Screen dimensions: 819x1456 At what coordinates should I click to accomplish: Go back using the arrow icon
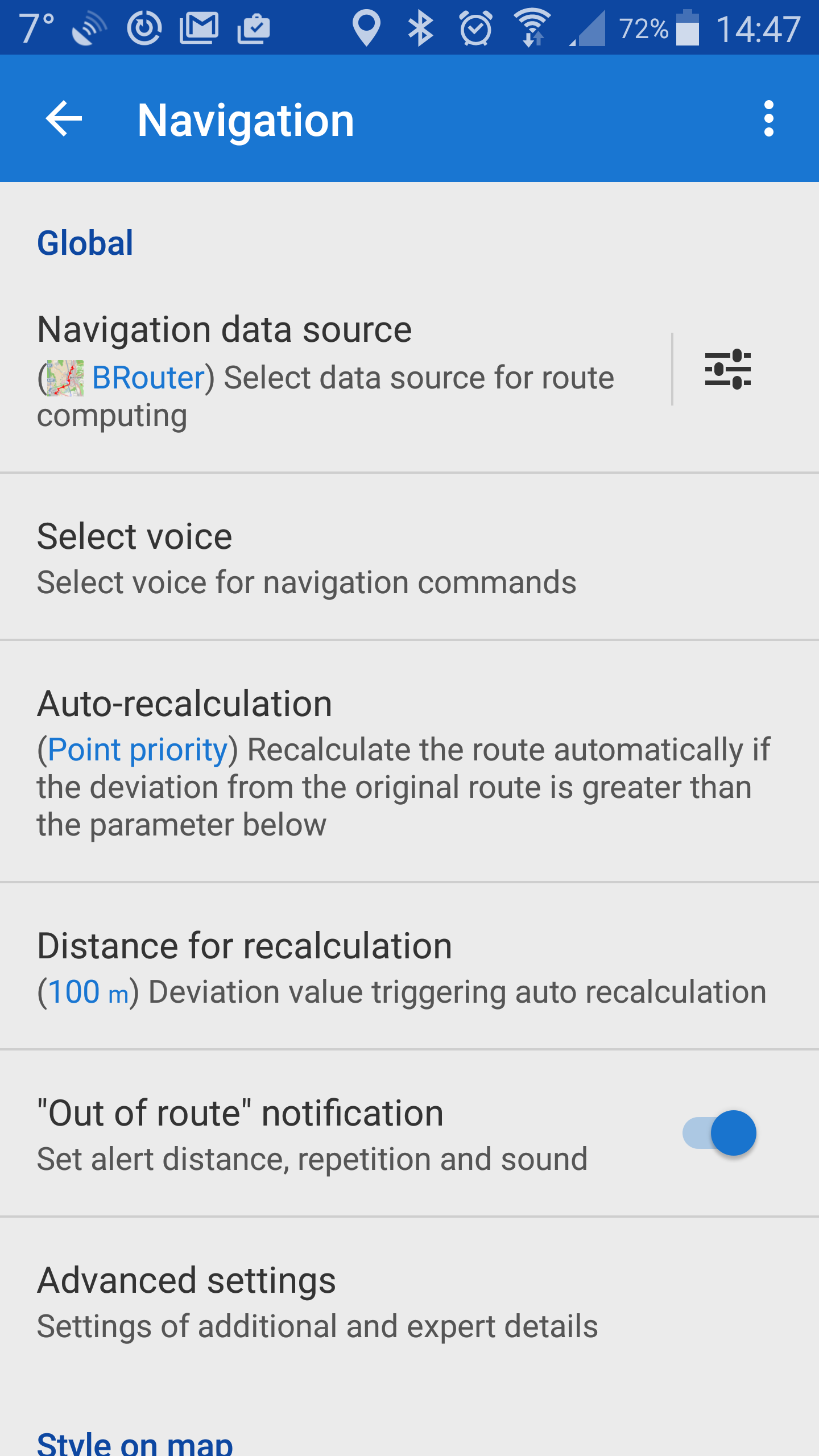point(64,119)
